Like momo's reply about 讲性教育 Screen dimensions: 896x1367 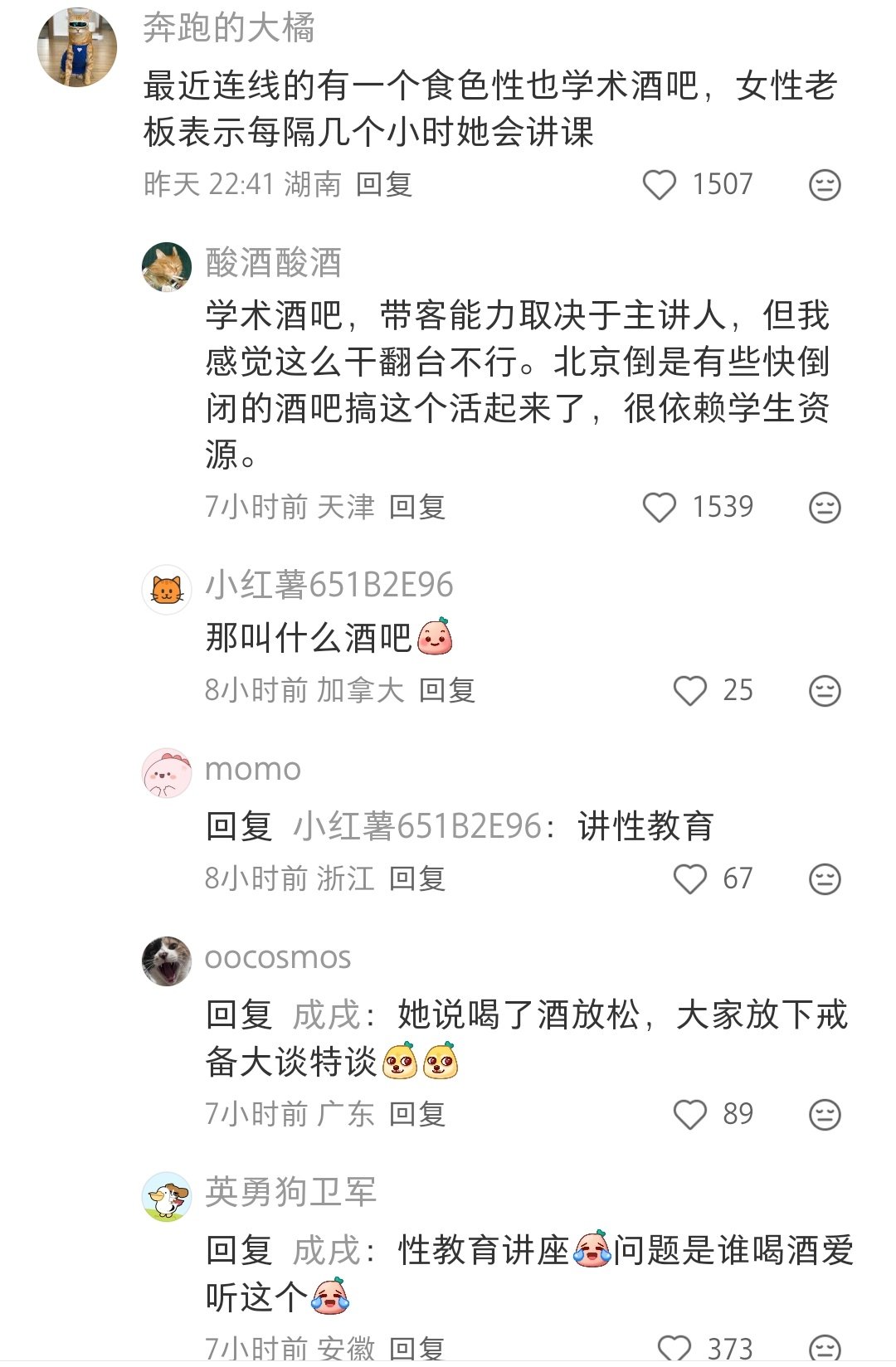pos(689,879)
